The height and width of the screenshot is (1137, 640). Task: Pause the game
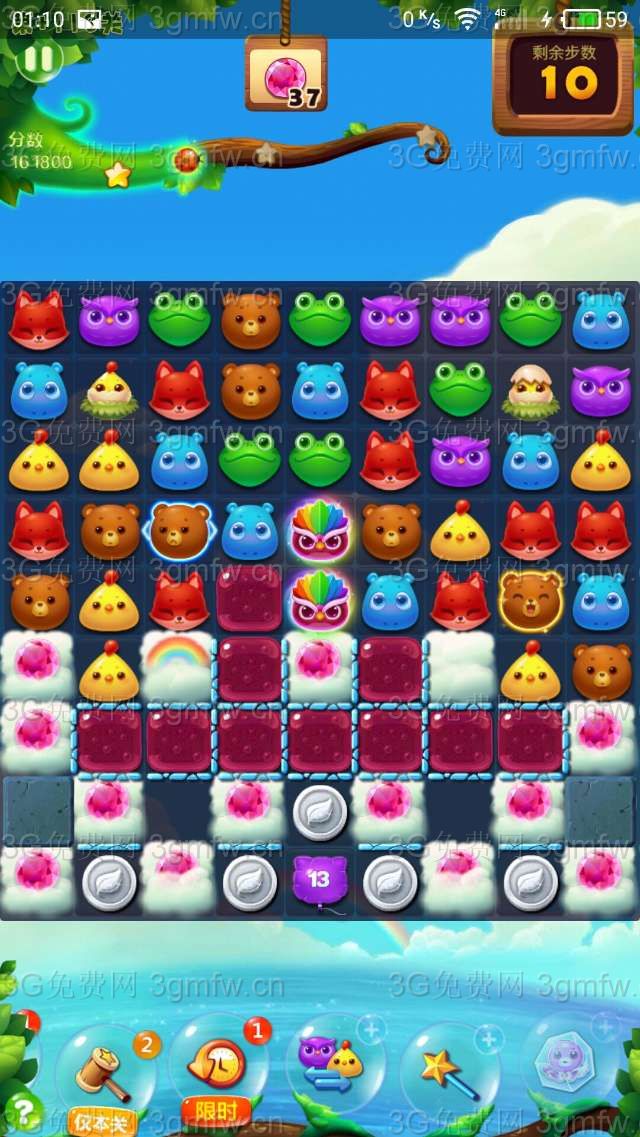click(40, 60)
